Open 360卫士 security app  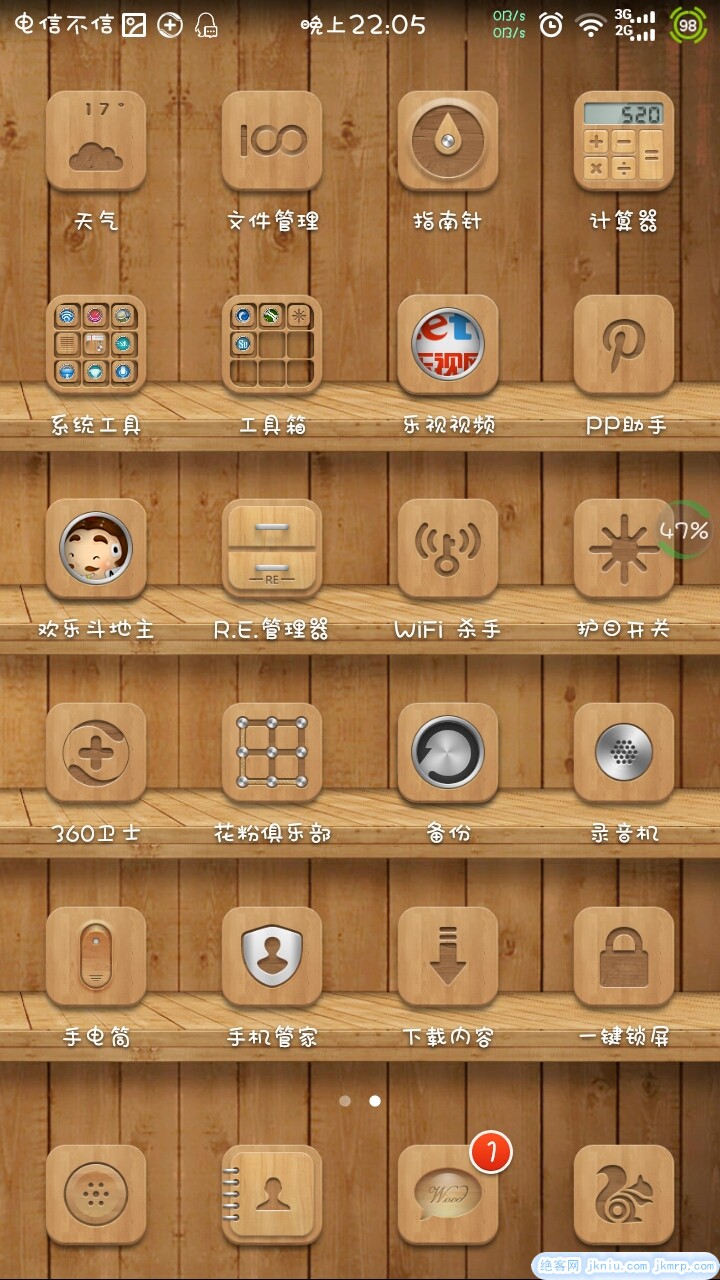click(96, 753)
